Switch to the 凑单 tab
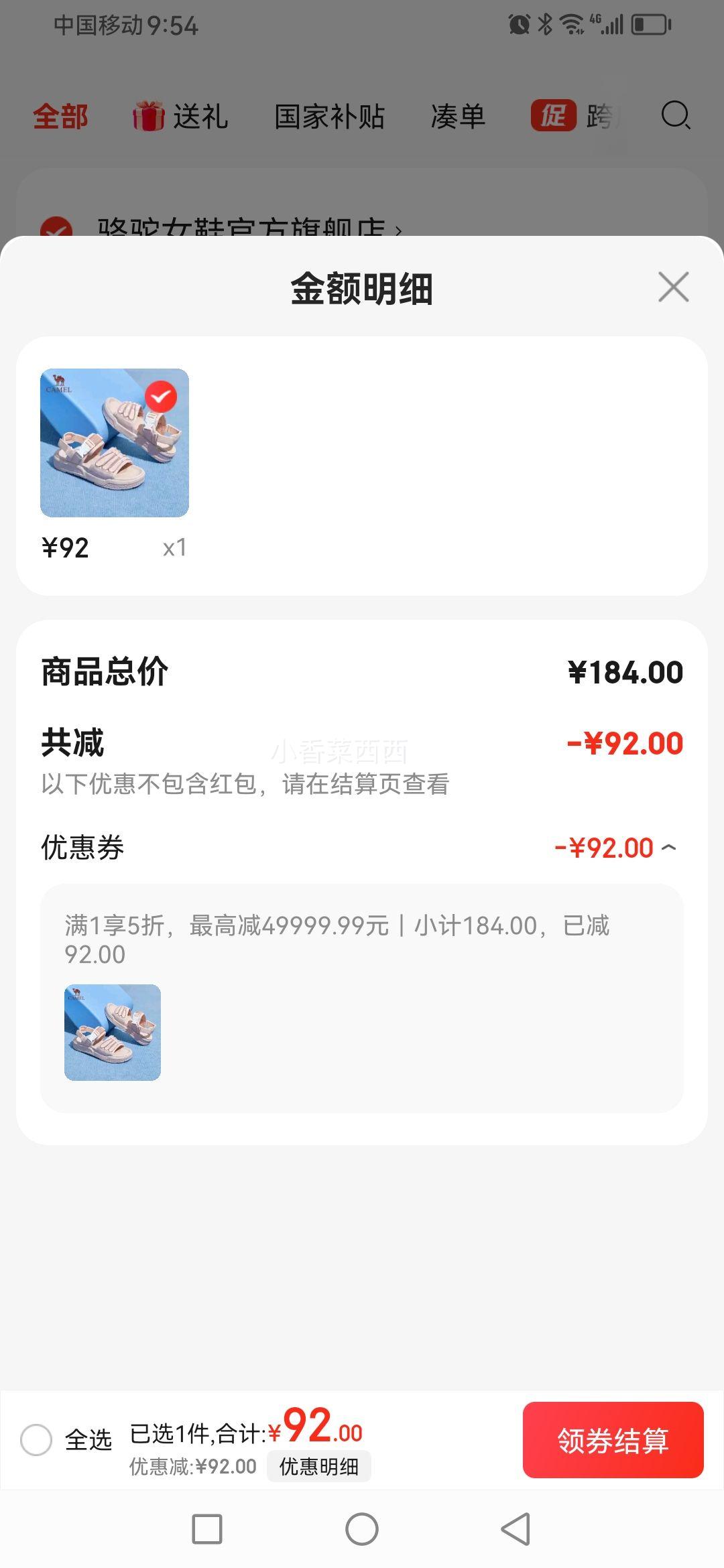 point(458,115)
